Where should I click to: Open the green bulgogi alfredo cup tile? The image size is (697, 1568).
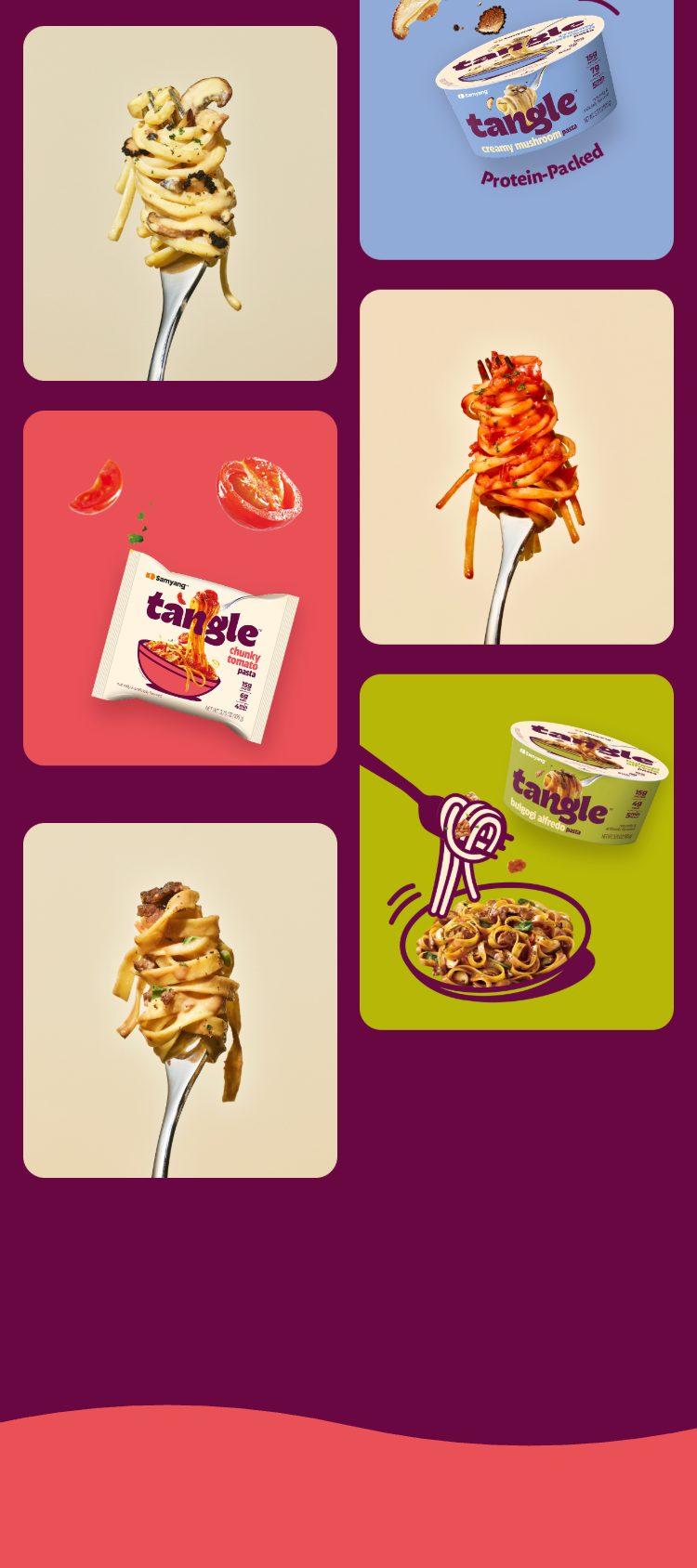517,852
